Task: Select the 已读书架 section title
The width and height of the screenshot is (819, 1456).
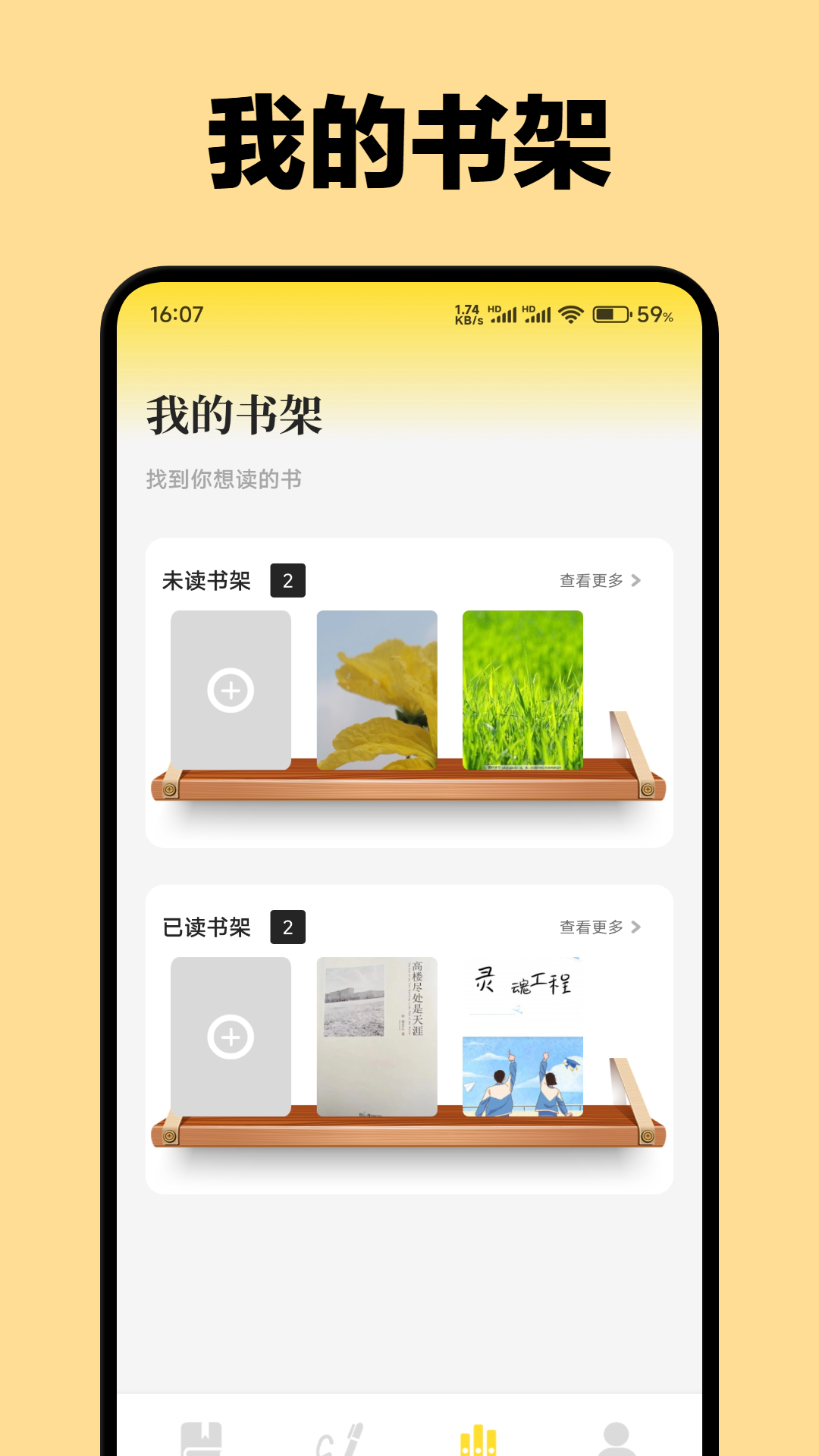Action: tap(206, 926)
